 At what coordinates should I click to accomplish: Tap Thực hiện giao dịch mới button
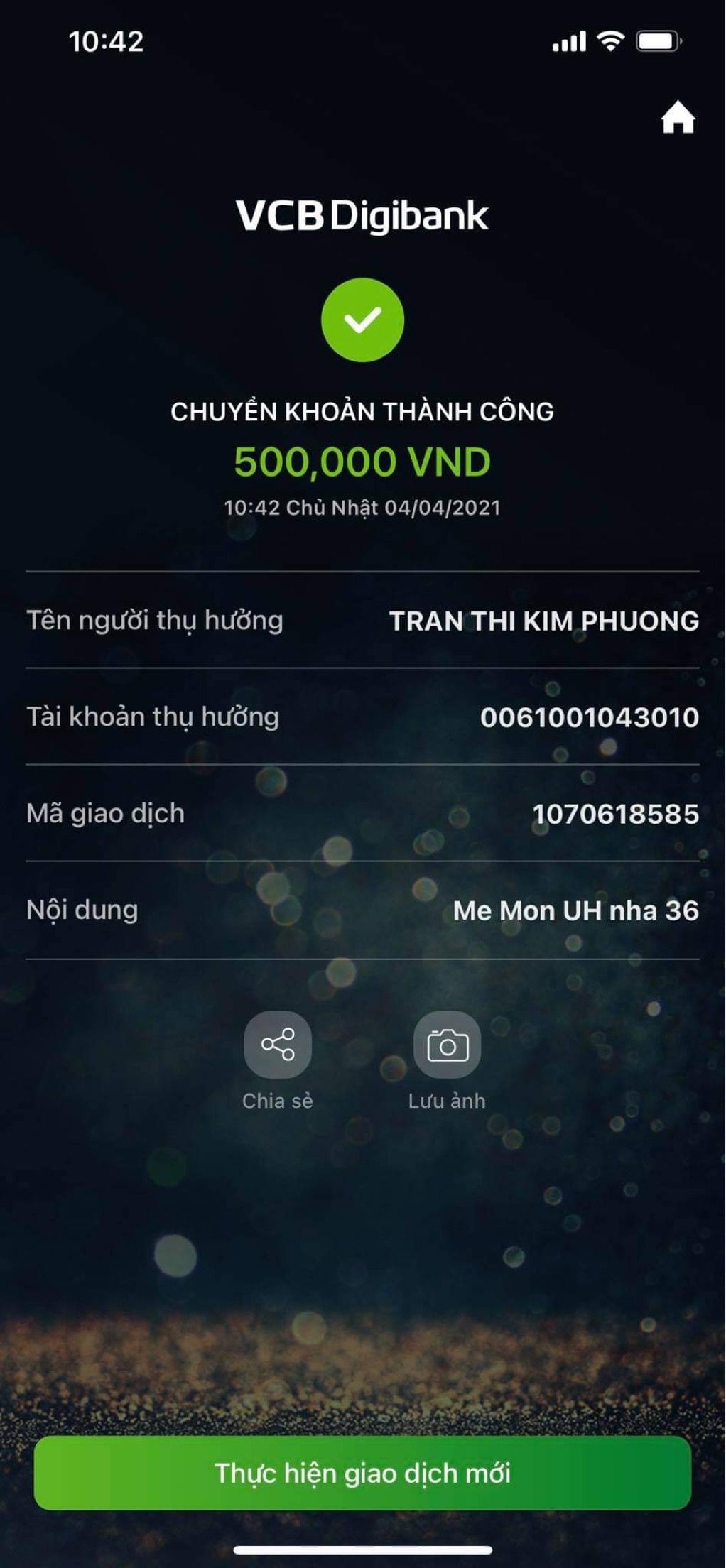point(362,1473)
